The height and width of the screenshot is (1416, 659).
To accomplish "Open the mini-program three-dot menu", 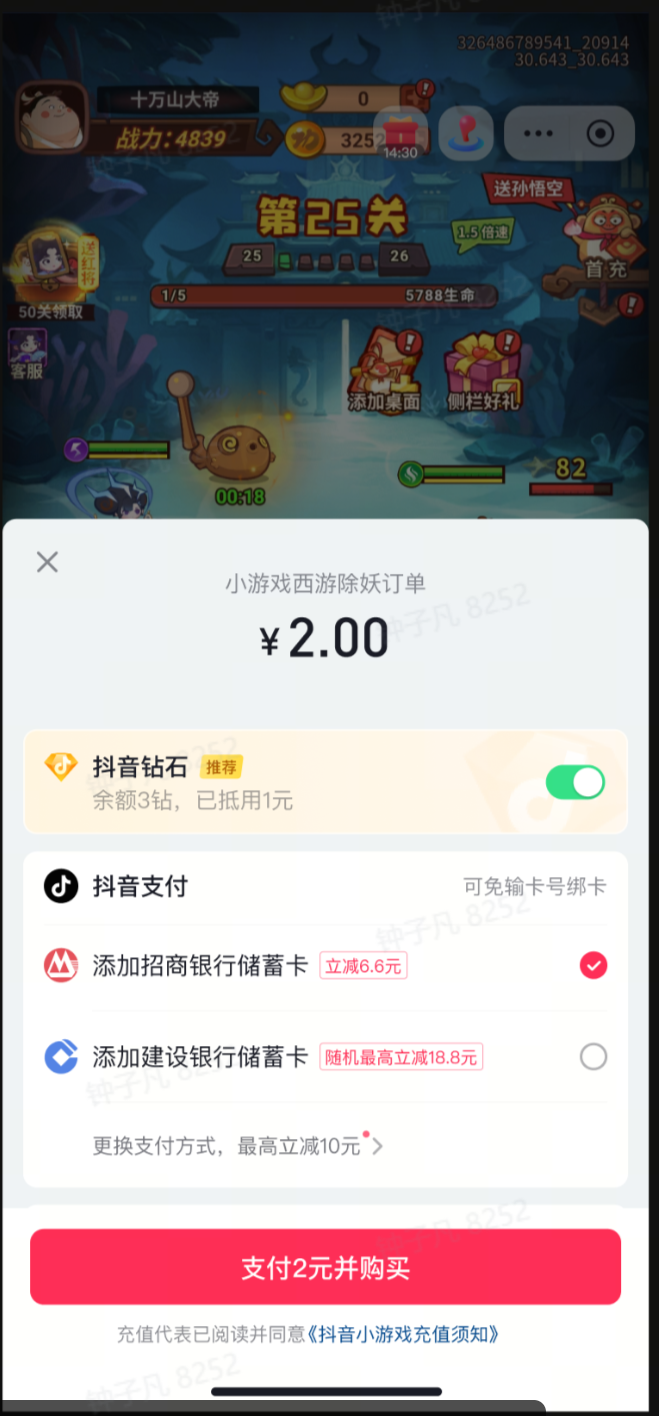I will (x=538, y=134).
